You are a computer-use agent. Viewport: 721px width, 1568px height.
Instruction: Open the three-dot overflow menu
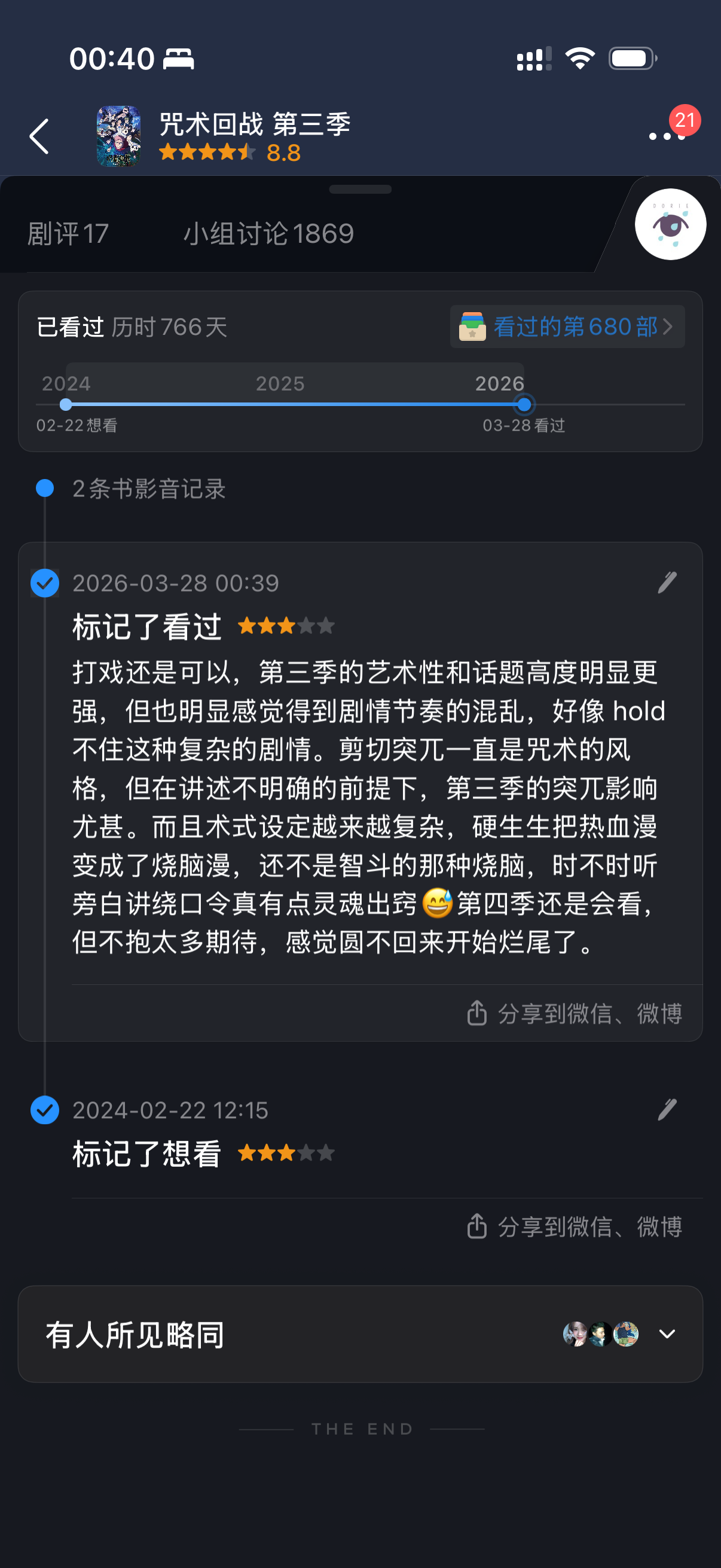click(x=666, y=136)
